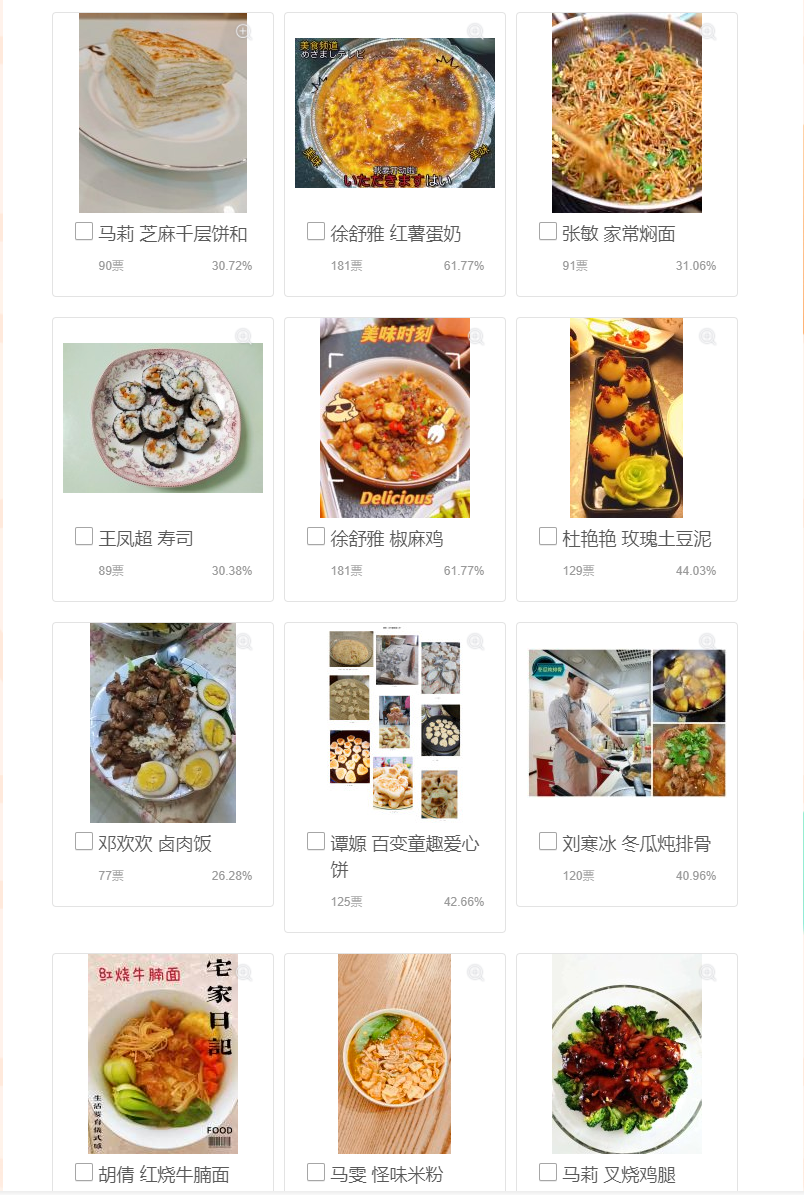Choose 刘寒冰 冬瓜炖排骨 with its checkbox
The width and height of the screenshot is (804, 1195).
[548, 842]
